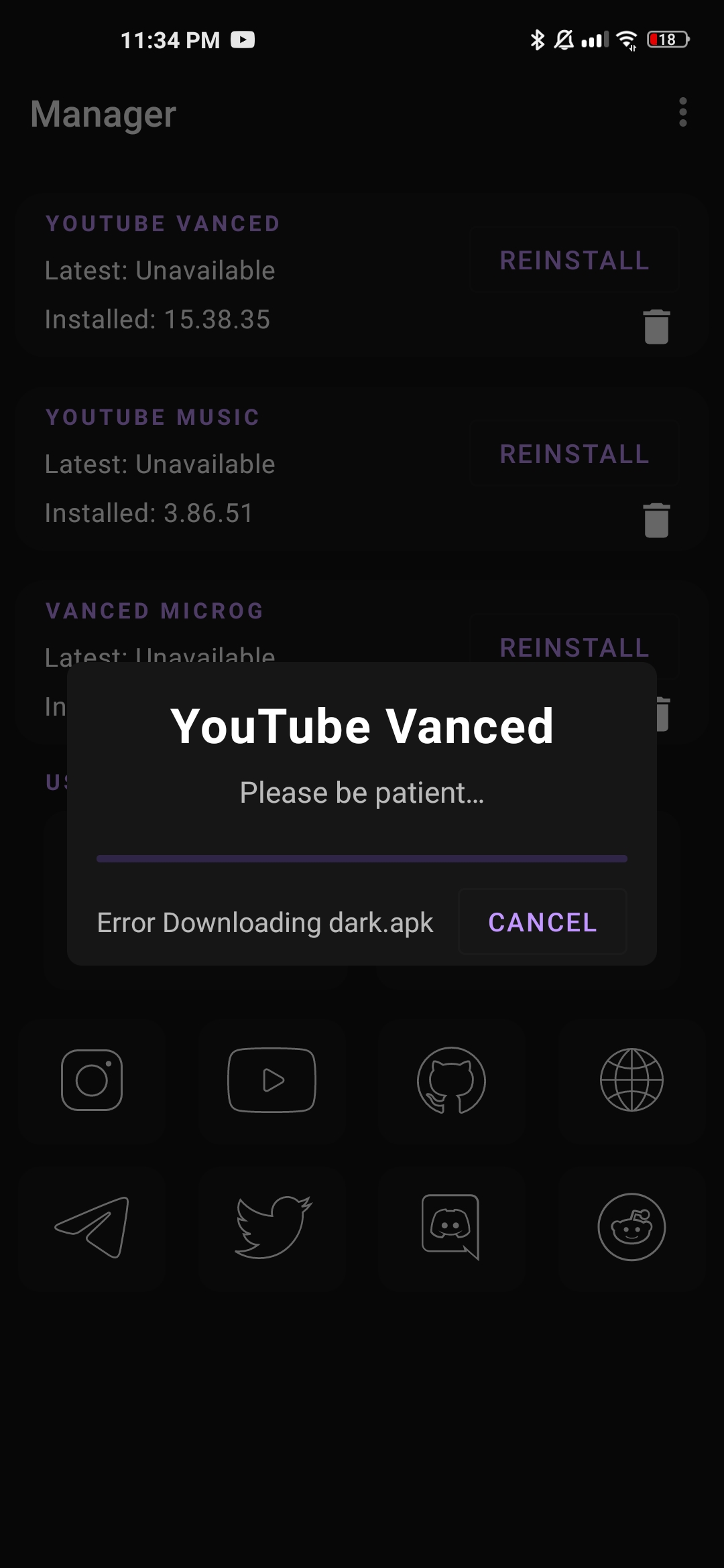Click the globe website icon

[631, 1079]
